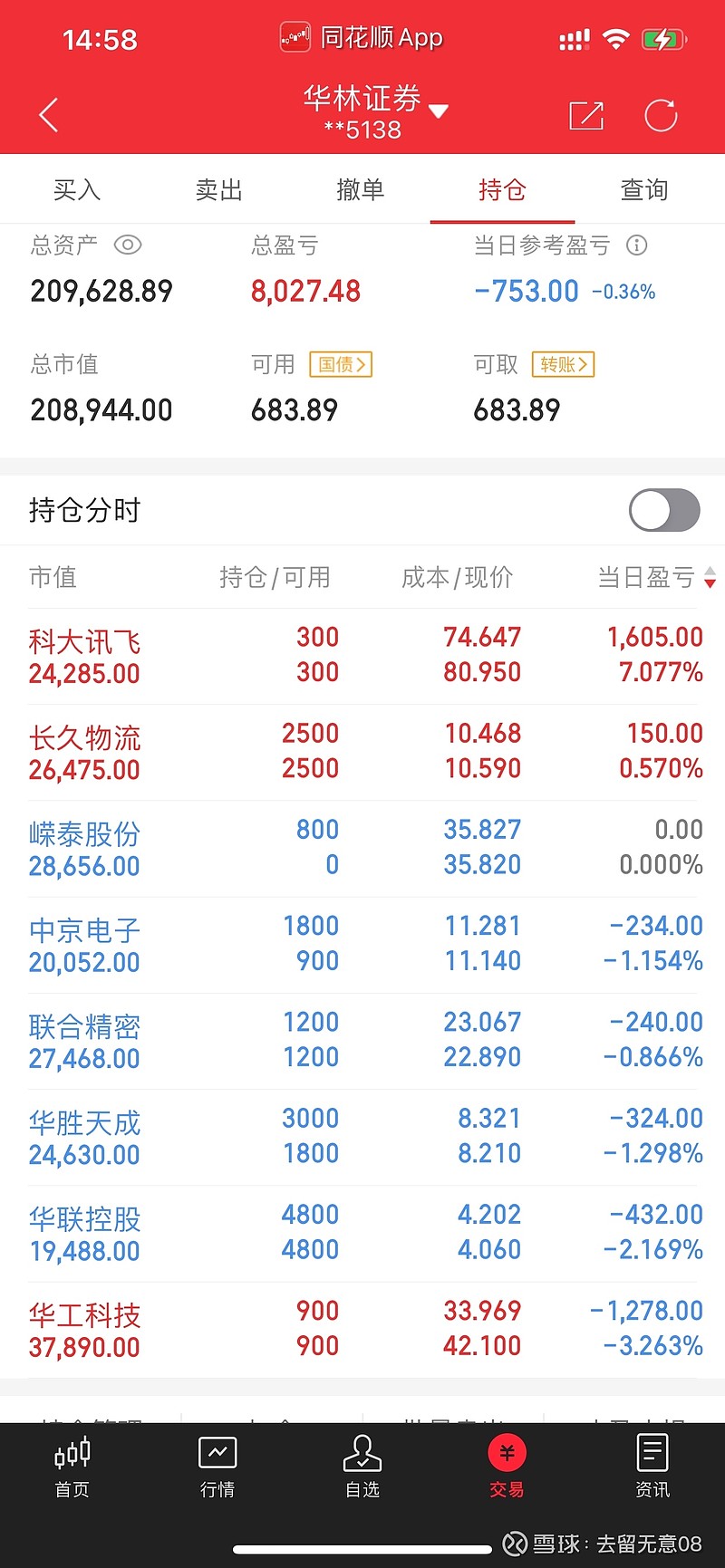Open the 华林证券 account dropdown
The width and height of the screenshot is (725, 1568).
375,111
